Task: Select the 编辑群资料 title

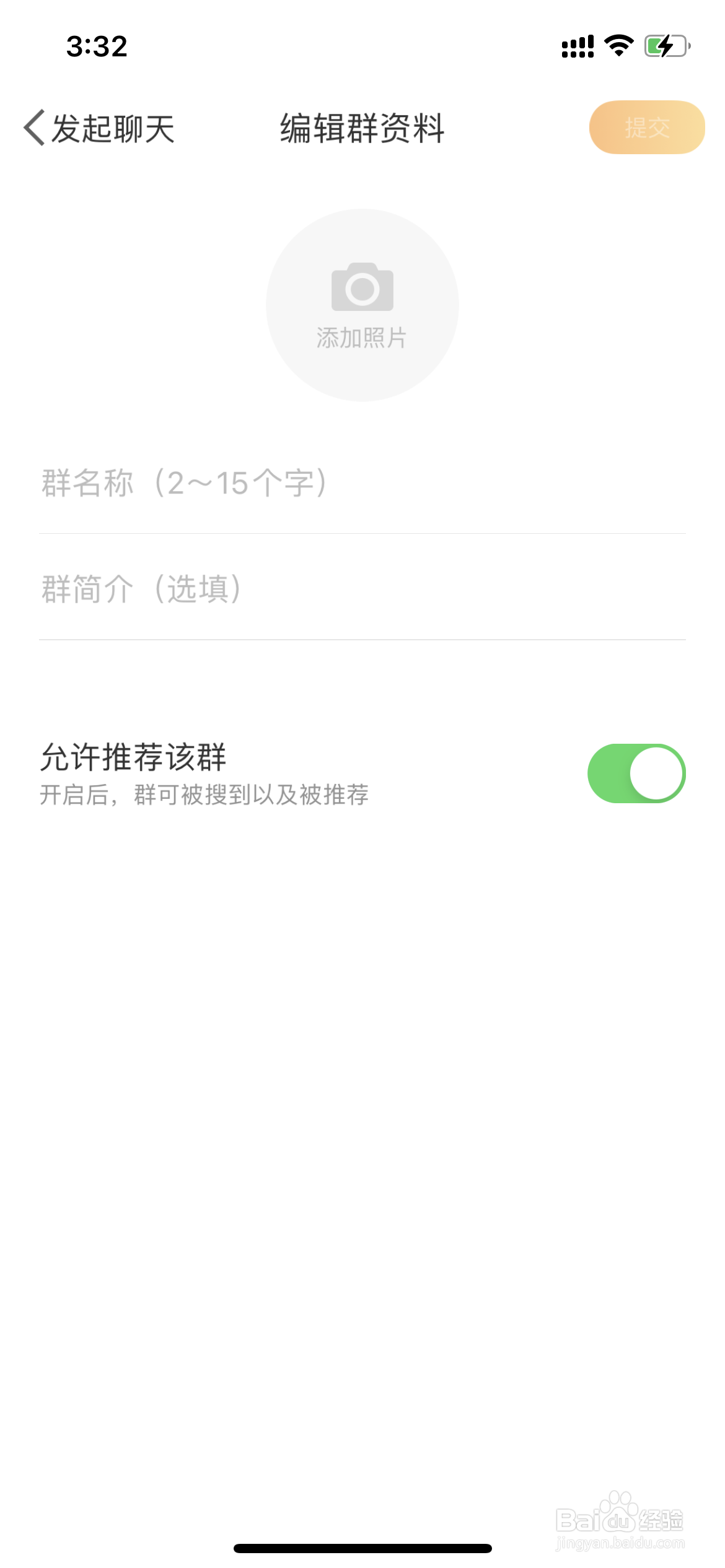Action: pyautogui.click(x=361, y=129)
